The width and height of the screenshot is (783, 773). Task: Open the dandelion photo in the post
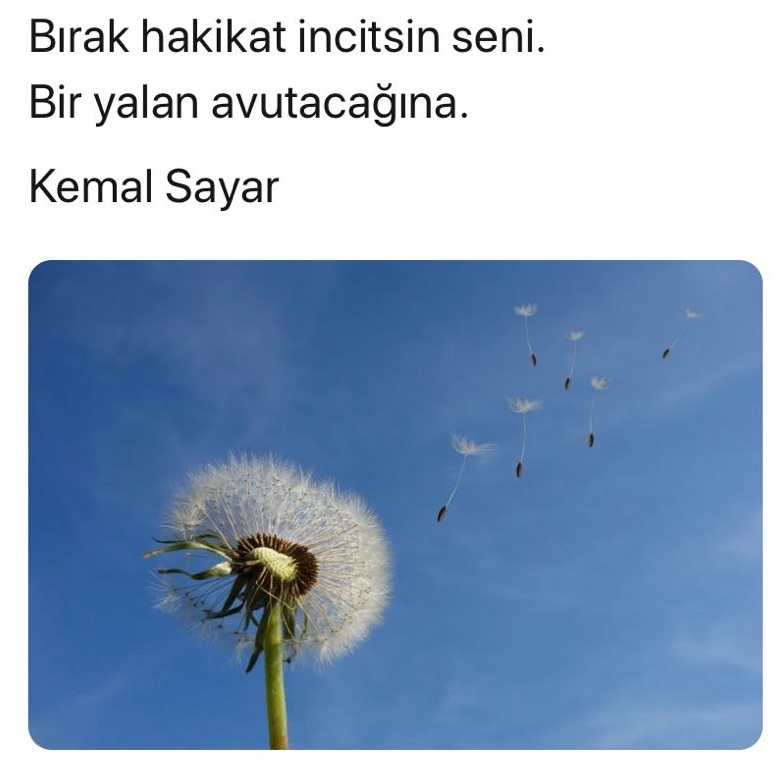pyautogui.click(x=395, y=505)
